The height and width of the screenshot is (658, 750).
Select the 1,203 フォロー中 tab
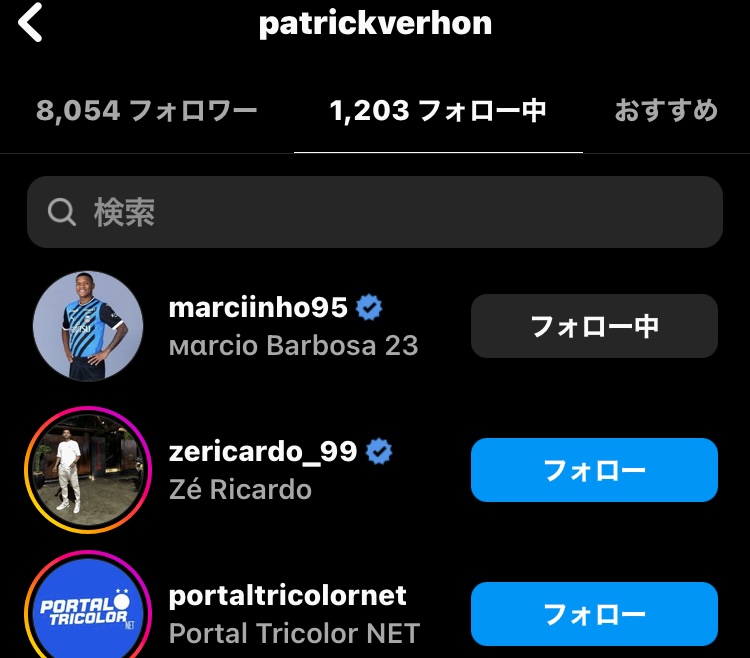[438, 110]
